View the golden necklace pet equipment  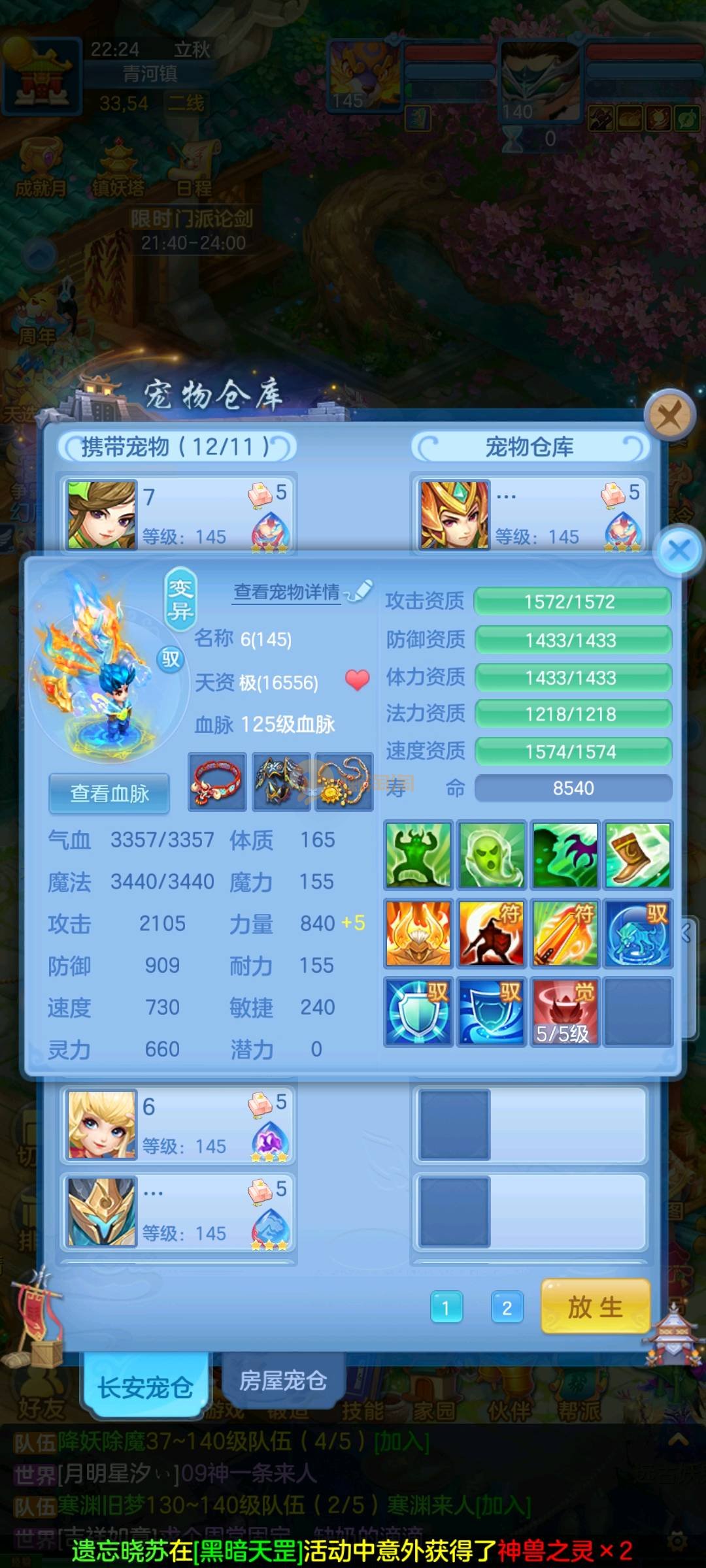[x=344, y=782]
